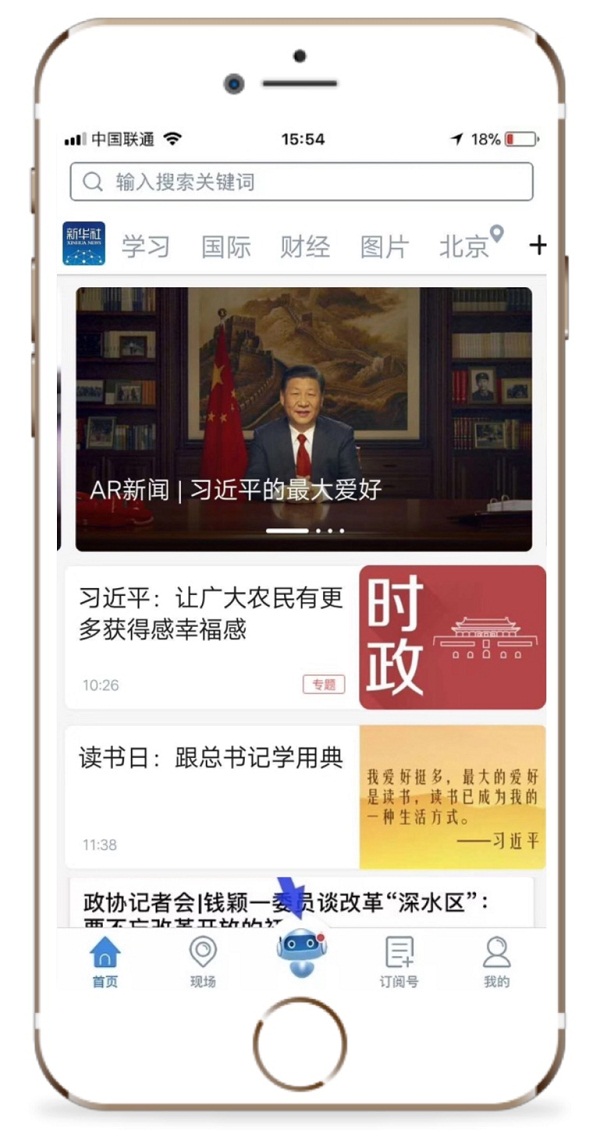The height and width of the screenshot is (1137, 600).
Task: Go to the 首页 home tab
Action: pos(105,962)
